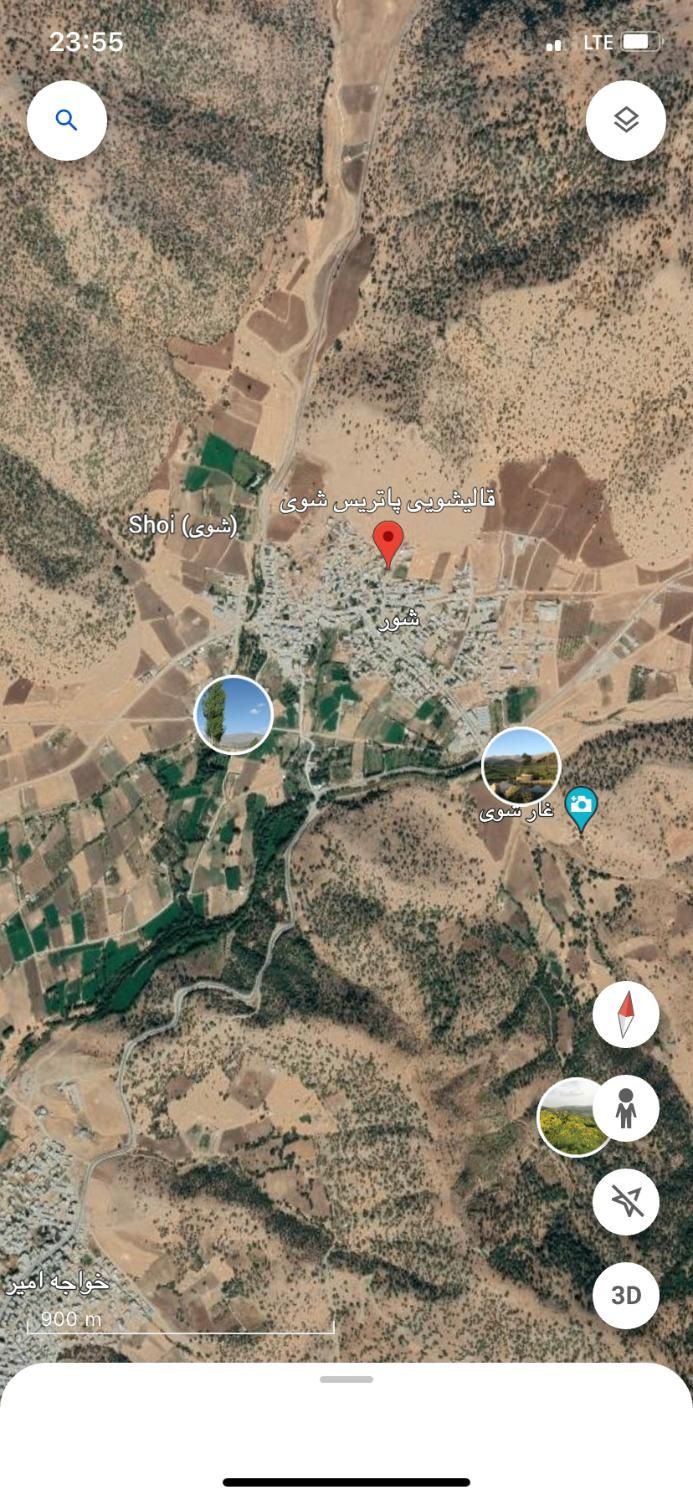Tap the bottom sheet drag handle
The height and width of the screenshot is (1500, 693).
[346, 1379]
